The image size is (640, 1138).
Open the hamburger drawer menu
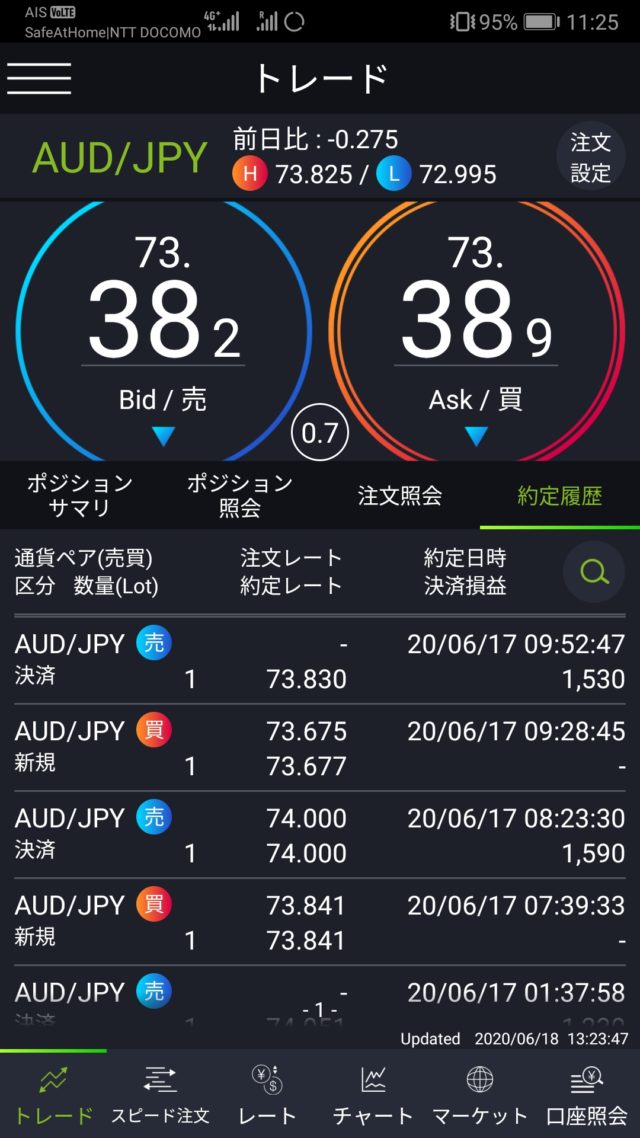coord(39,78)
